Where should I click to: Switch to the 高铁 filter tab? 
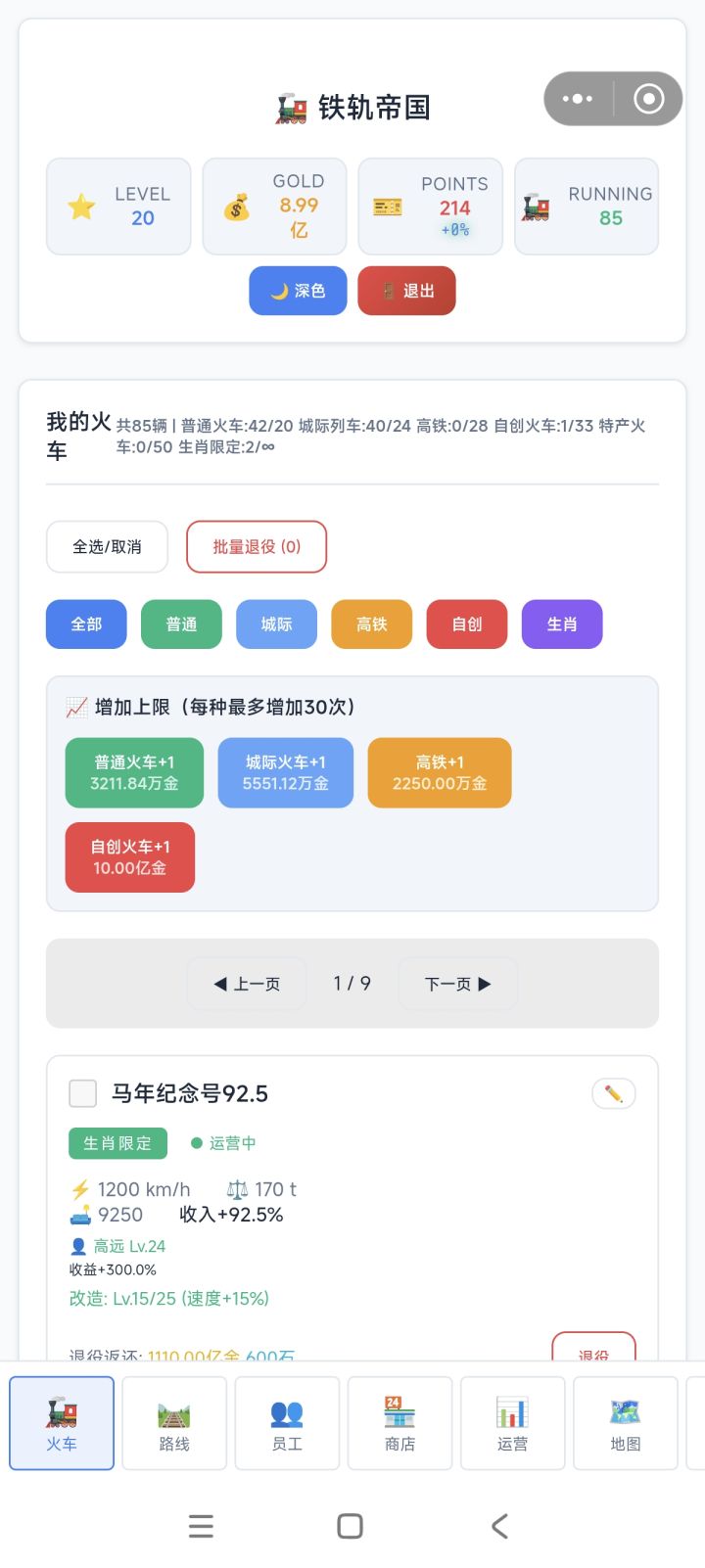pos(371,623)
